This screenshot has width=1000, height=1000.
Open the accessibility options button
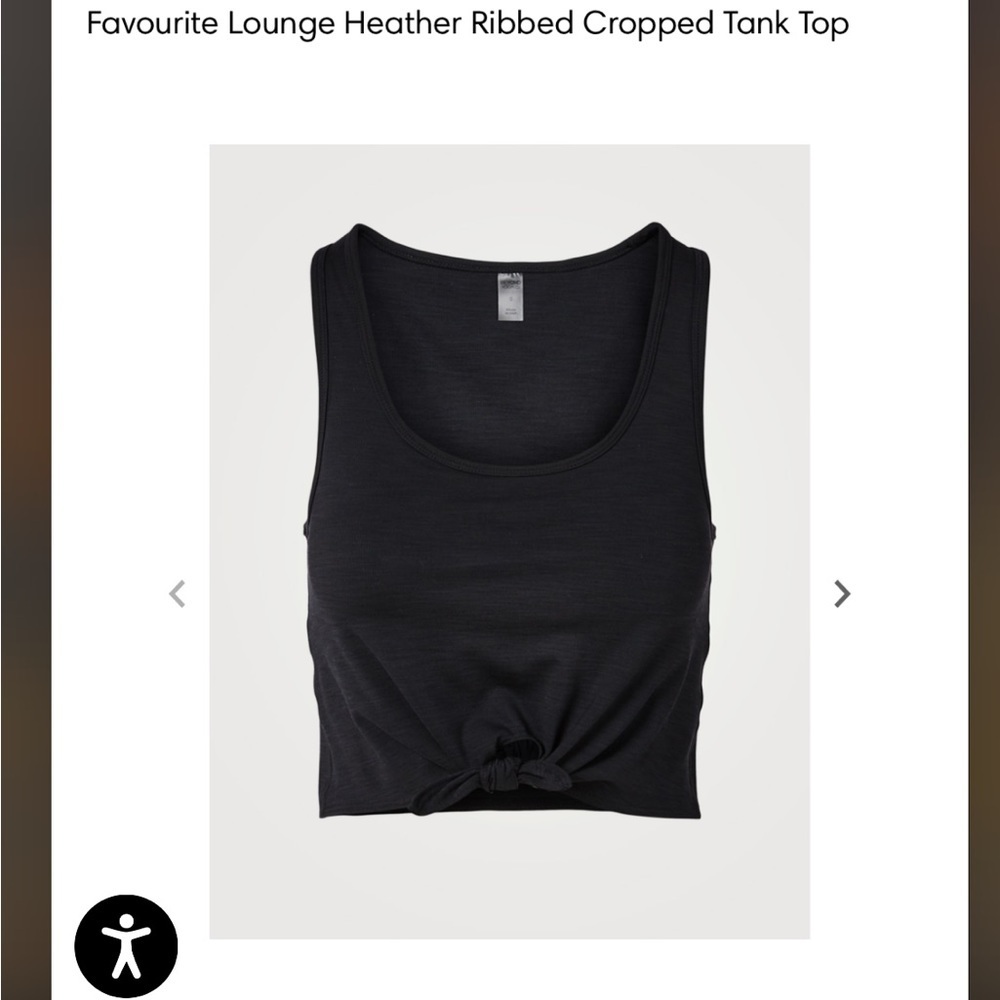pos(126,946)
